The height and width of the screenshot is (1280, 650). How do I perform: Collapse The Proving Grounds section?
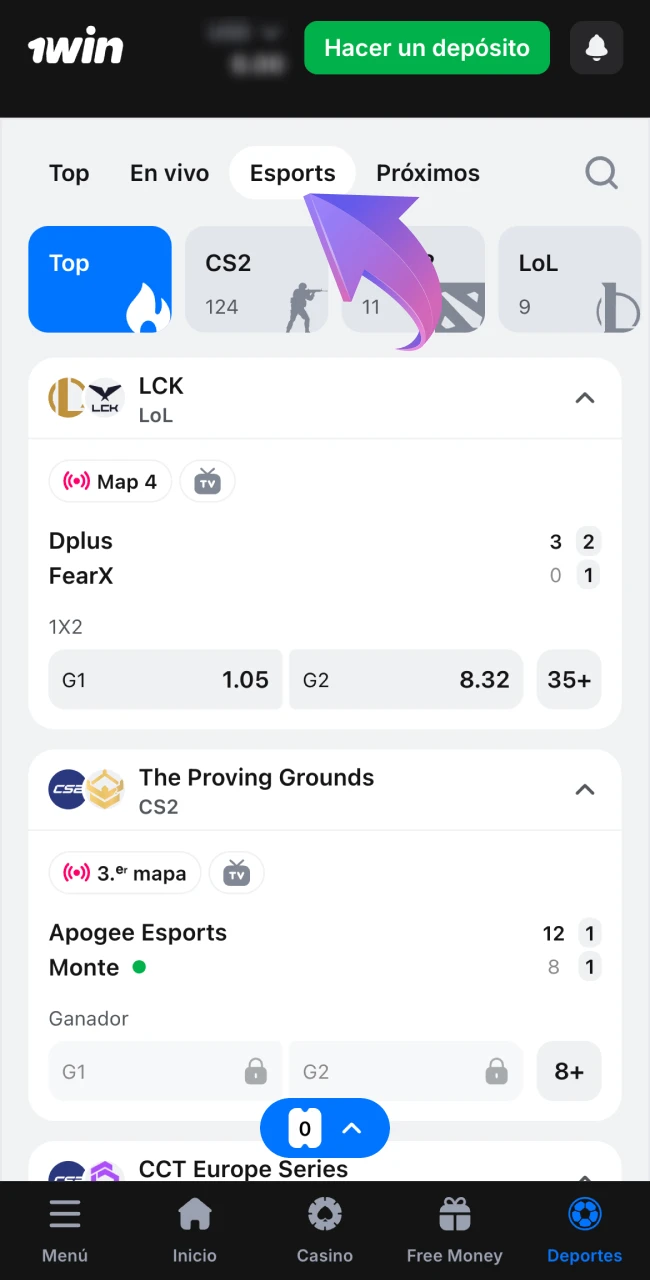pyautogui.click(x=585, y=790)
